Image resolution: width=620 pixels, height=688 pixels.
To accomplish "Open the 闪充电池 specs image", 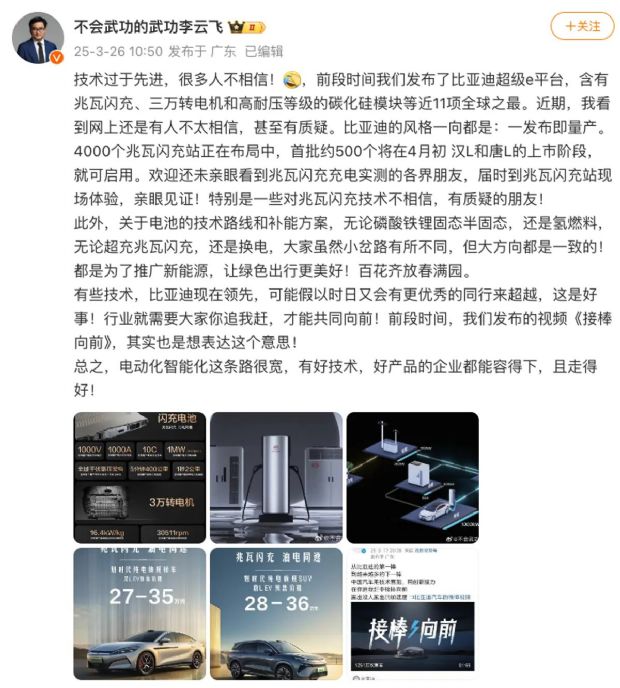I will (139, 477).
